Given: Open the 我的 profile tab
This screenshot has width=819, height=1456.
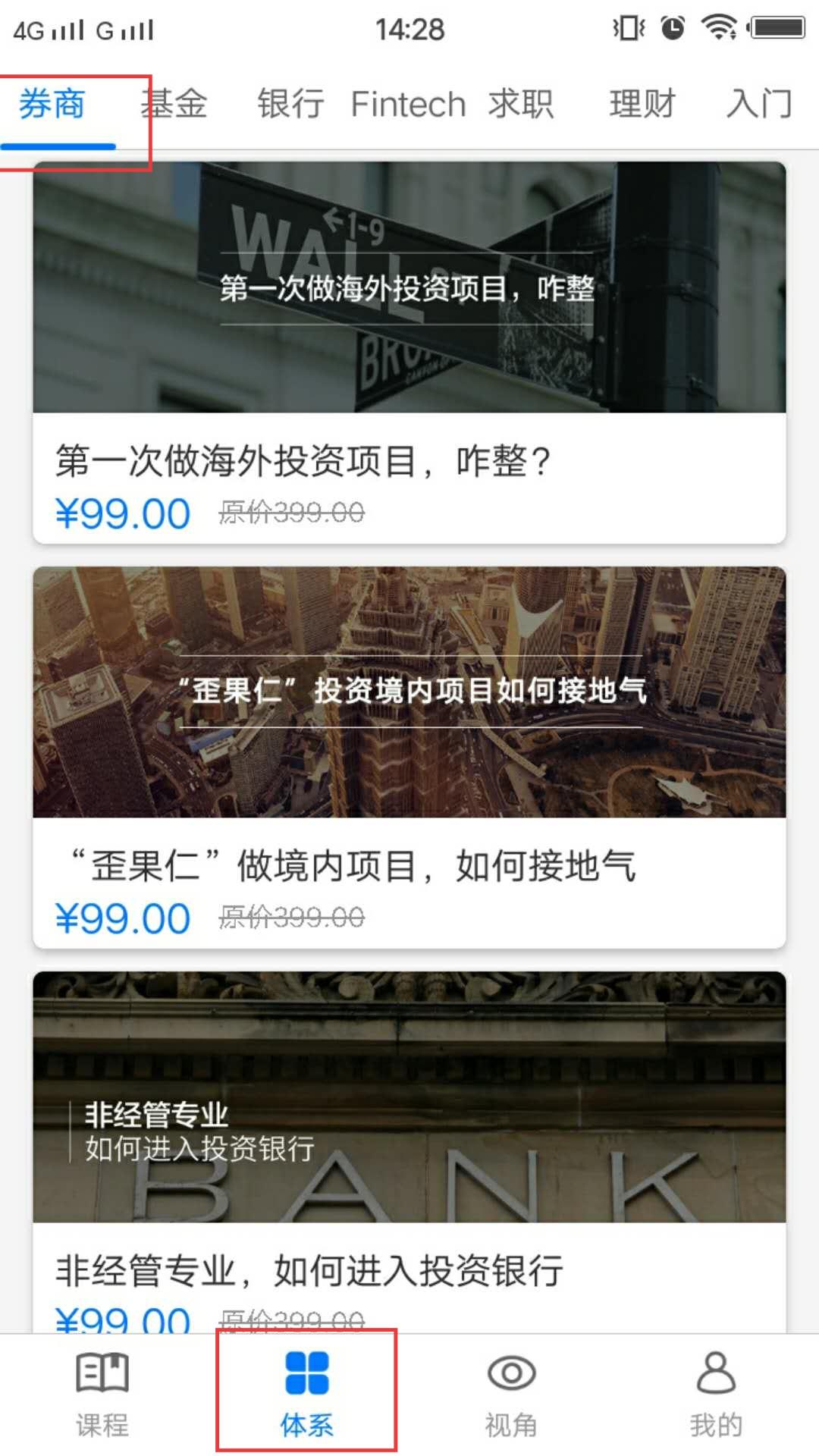Looking at the screenshot, I should (x=717, y=1394).
